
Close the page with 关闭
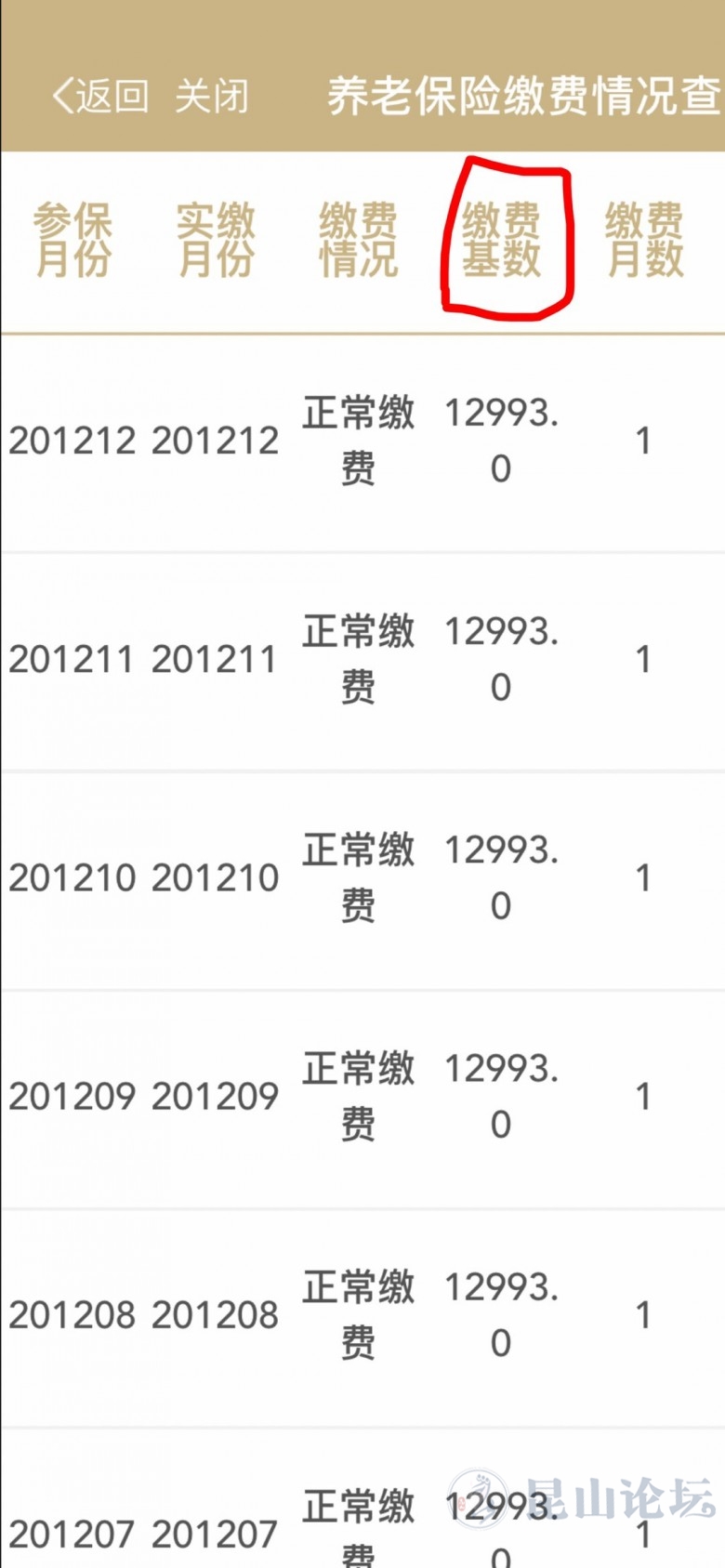212,96
